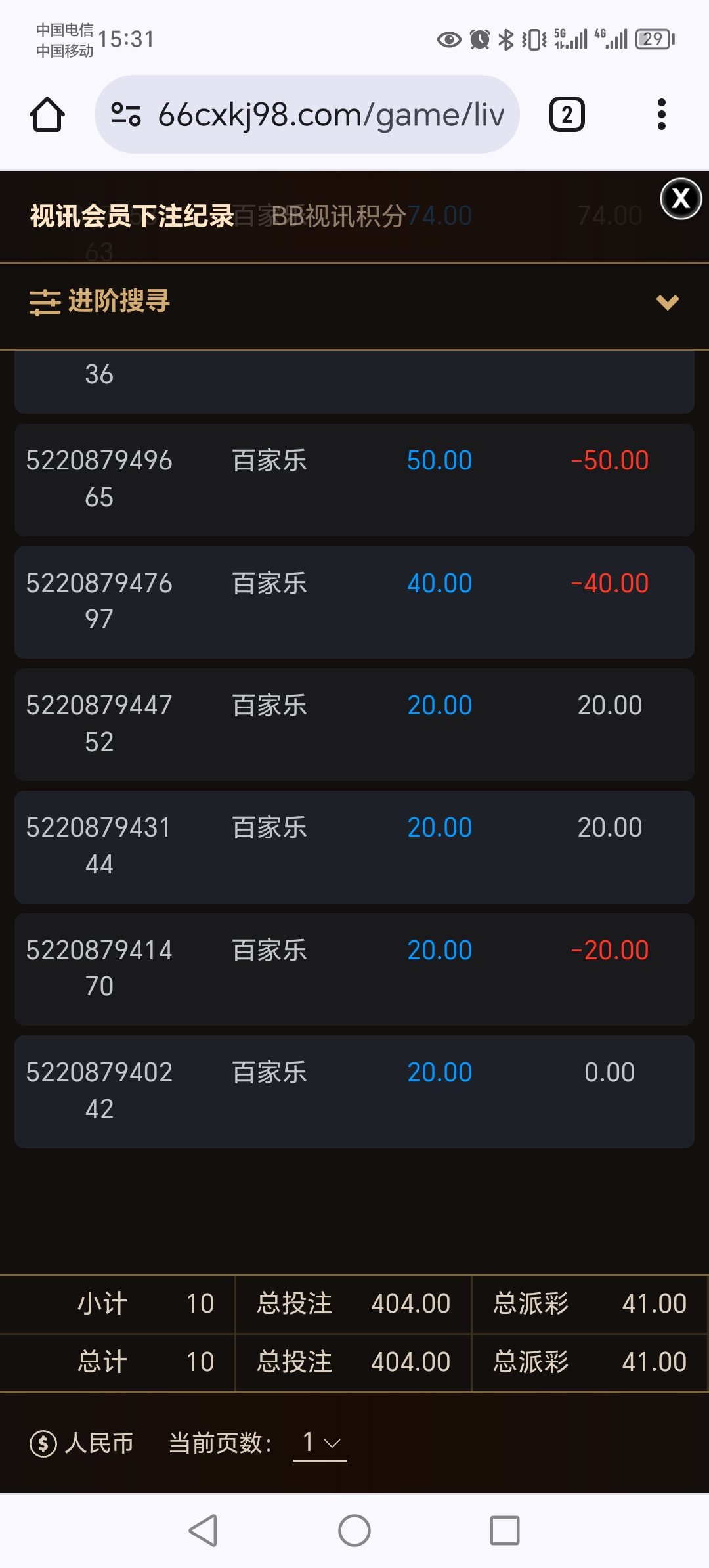
Task: Select bet record row 522087949665
Action: pos(354,479)
